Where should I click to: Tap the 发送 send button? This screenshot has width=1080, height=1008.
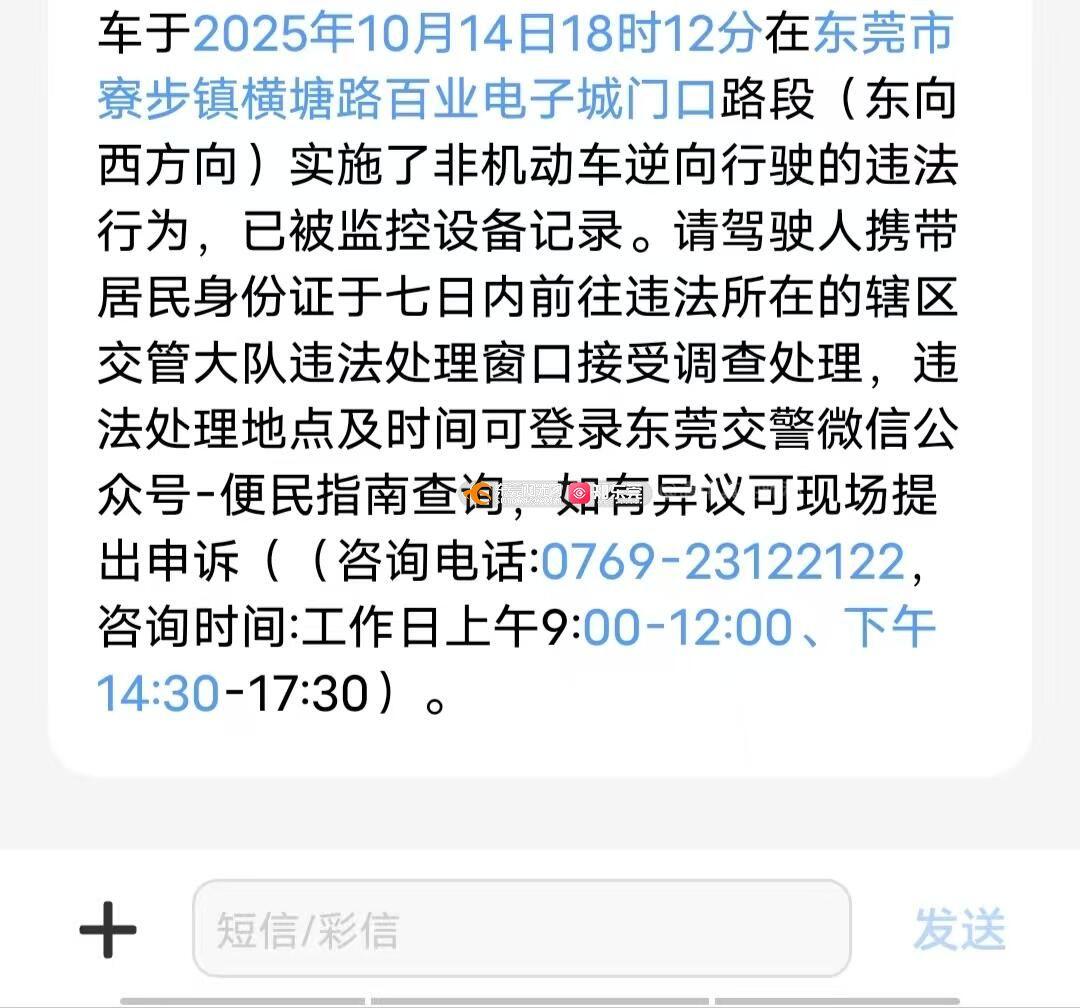pos(959,930)
